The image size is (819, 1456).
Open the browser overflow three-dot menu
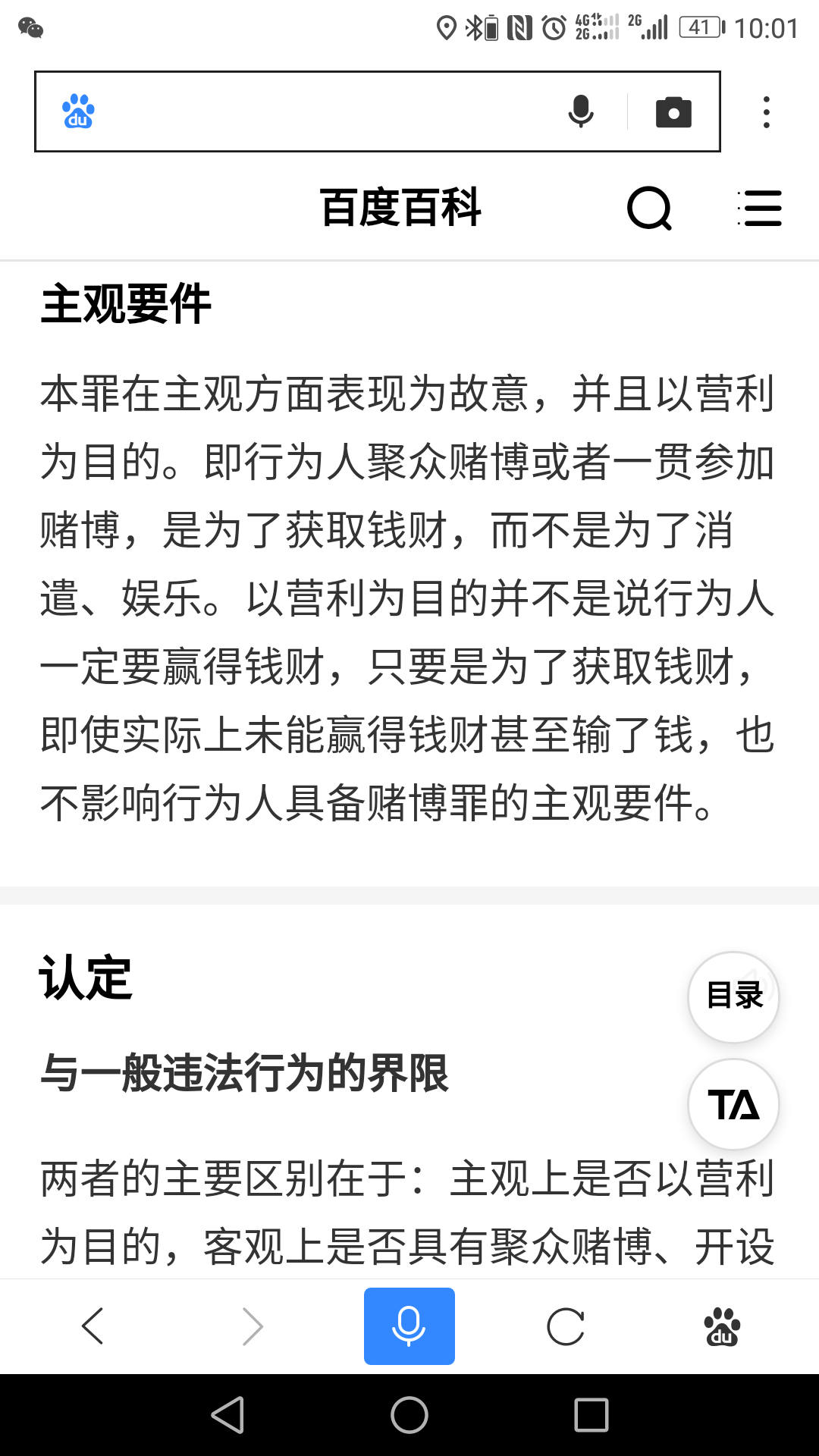point(765,111)
